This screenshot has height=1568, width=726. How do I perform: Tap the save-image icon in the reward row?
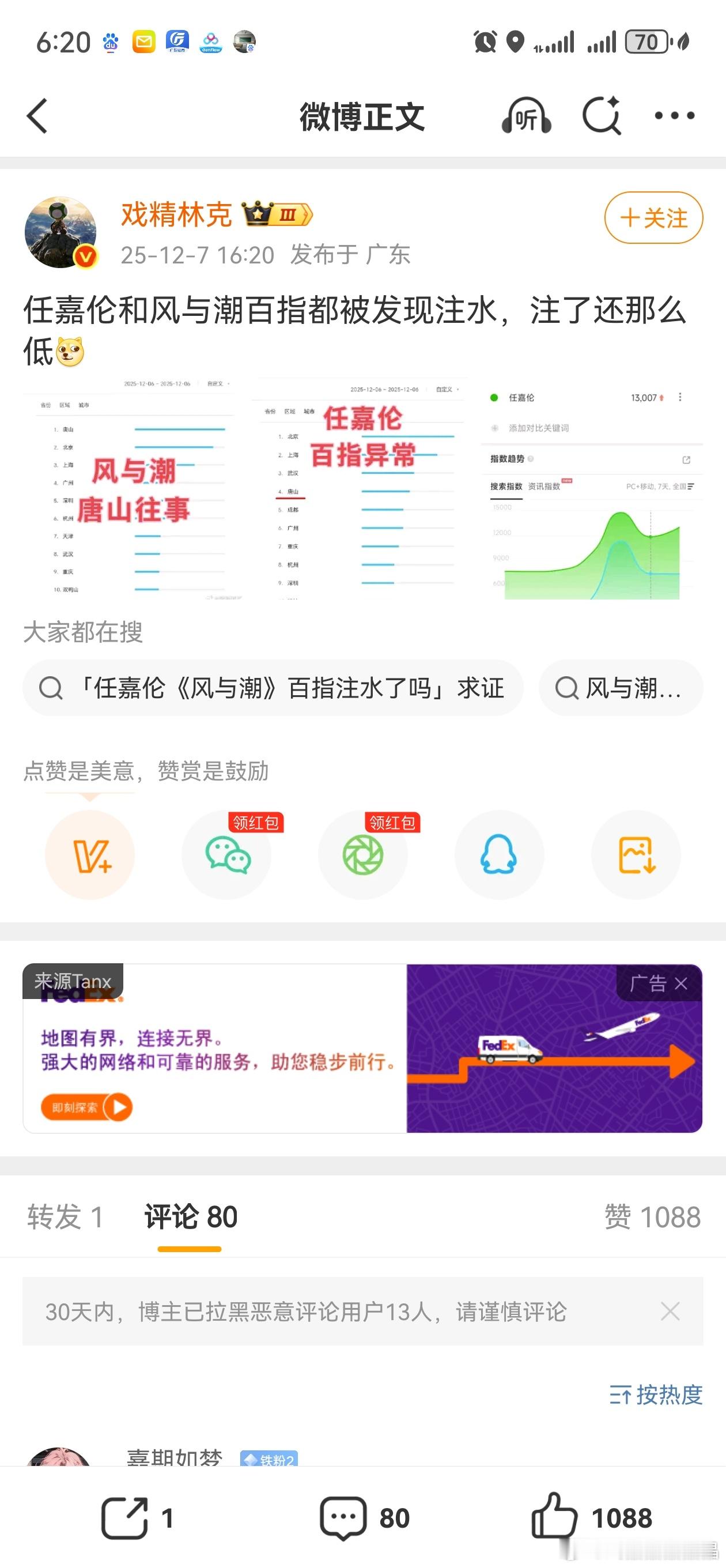(636, 854)
